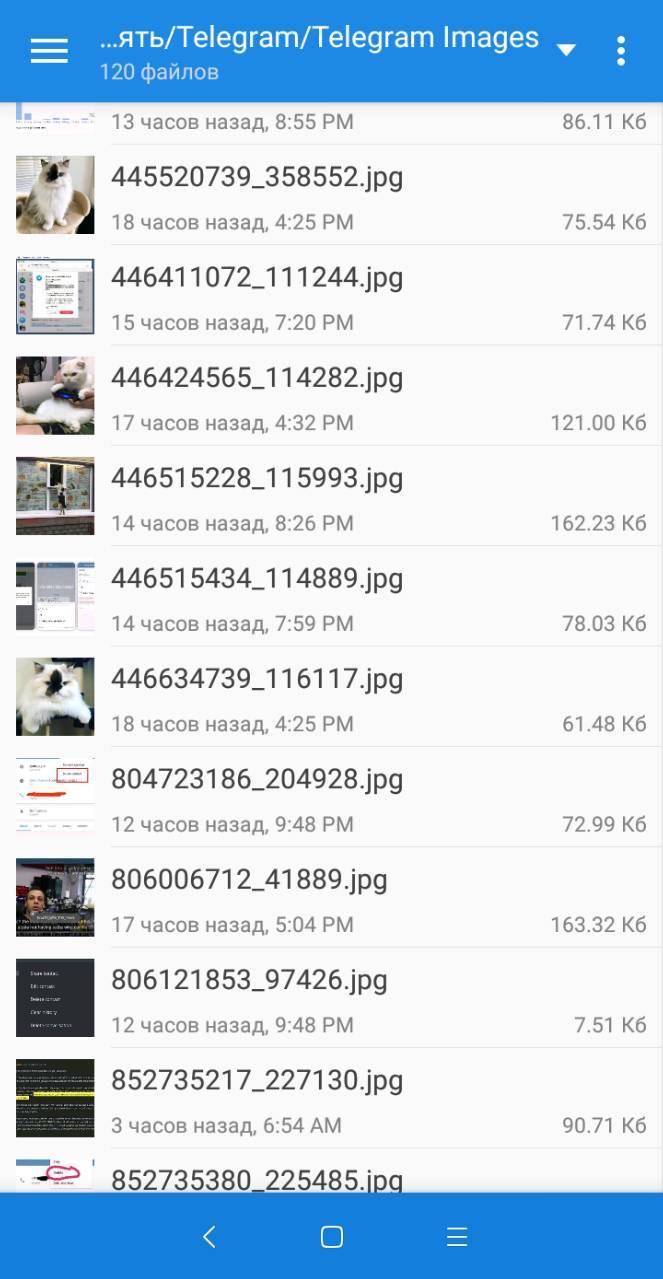Open the three-dot overflow menu

tap(621, 50)
